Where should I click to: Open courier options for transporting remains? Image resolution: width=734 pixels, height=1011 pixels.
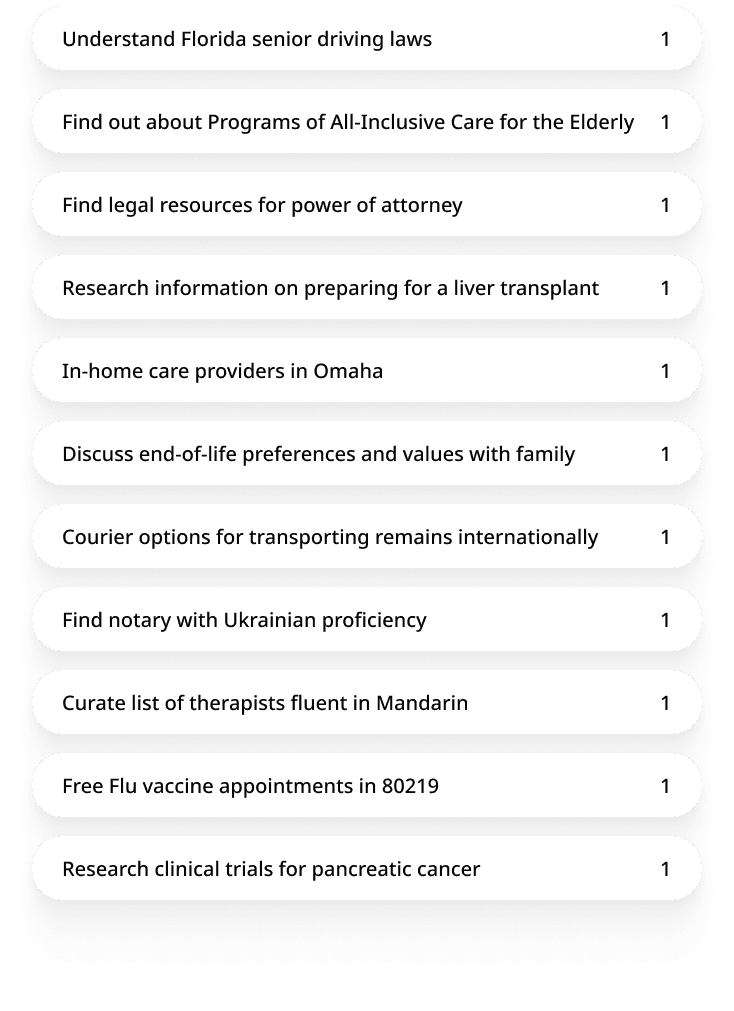click(x=366, y=536)
